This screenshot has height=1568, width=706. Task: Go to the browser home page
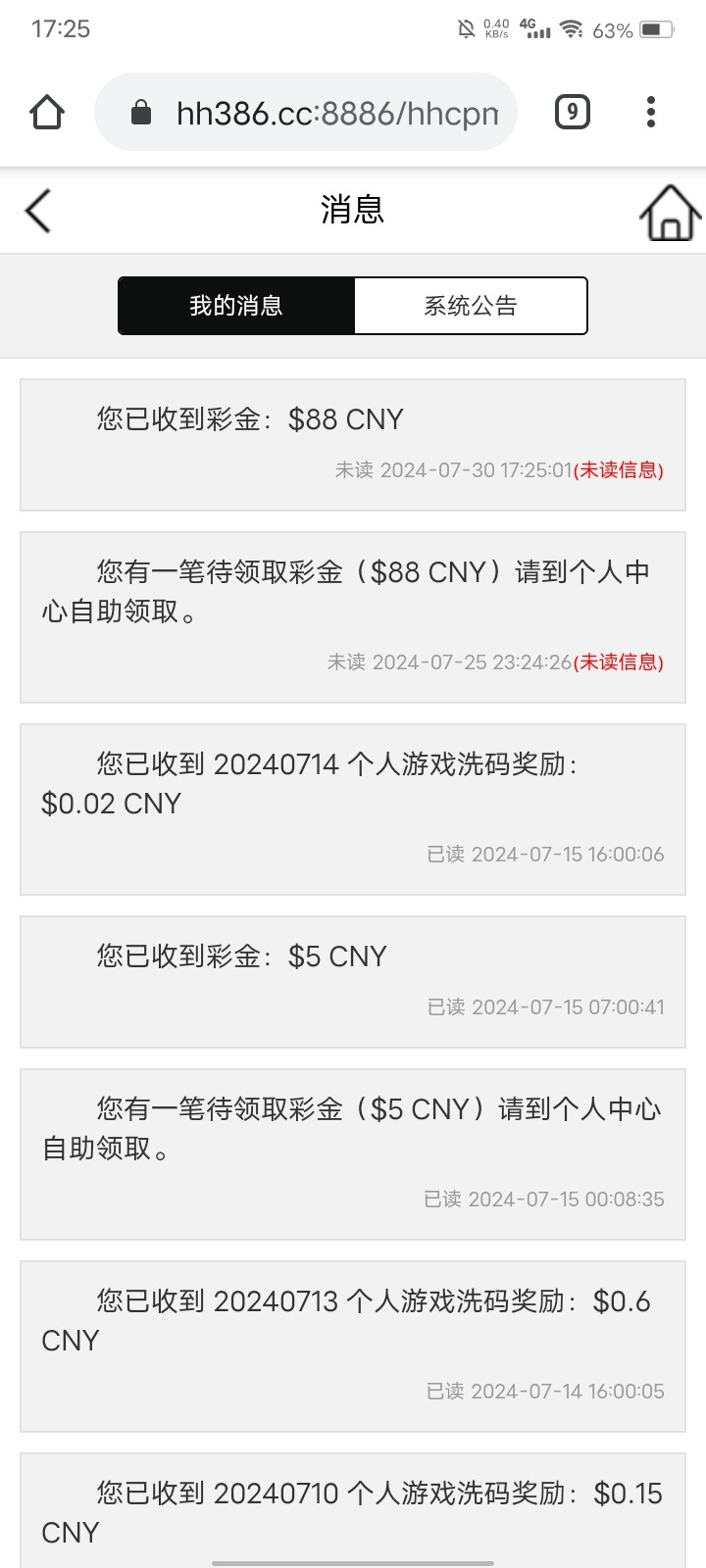[47, 112]
